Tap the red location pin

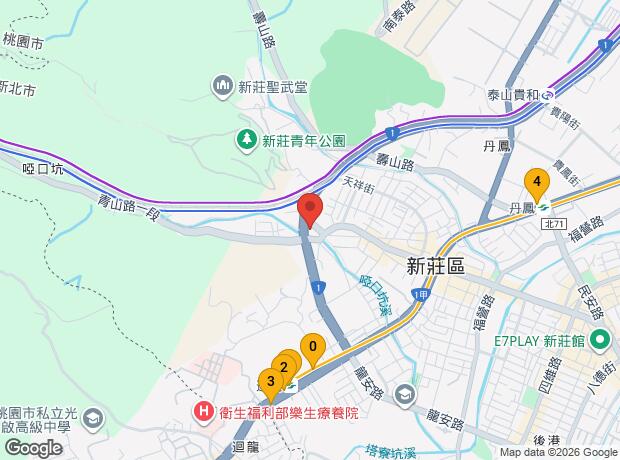(x=310, y=210)
